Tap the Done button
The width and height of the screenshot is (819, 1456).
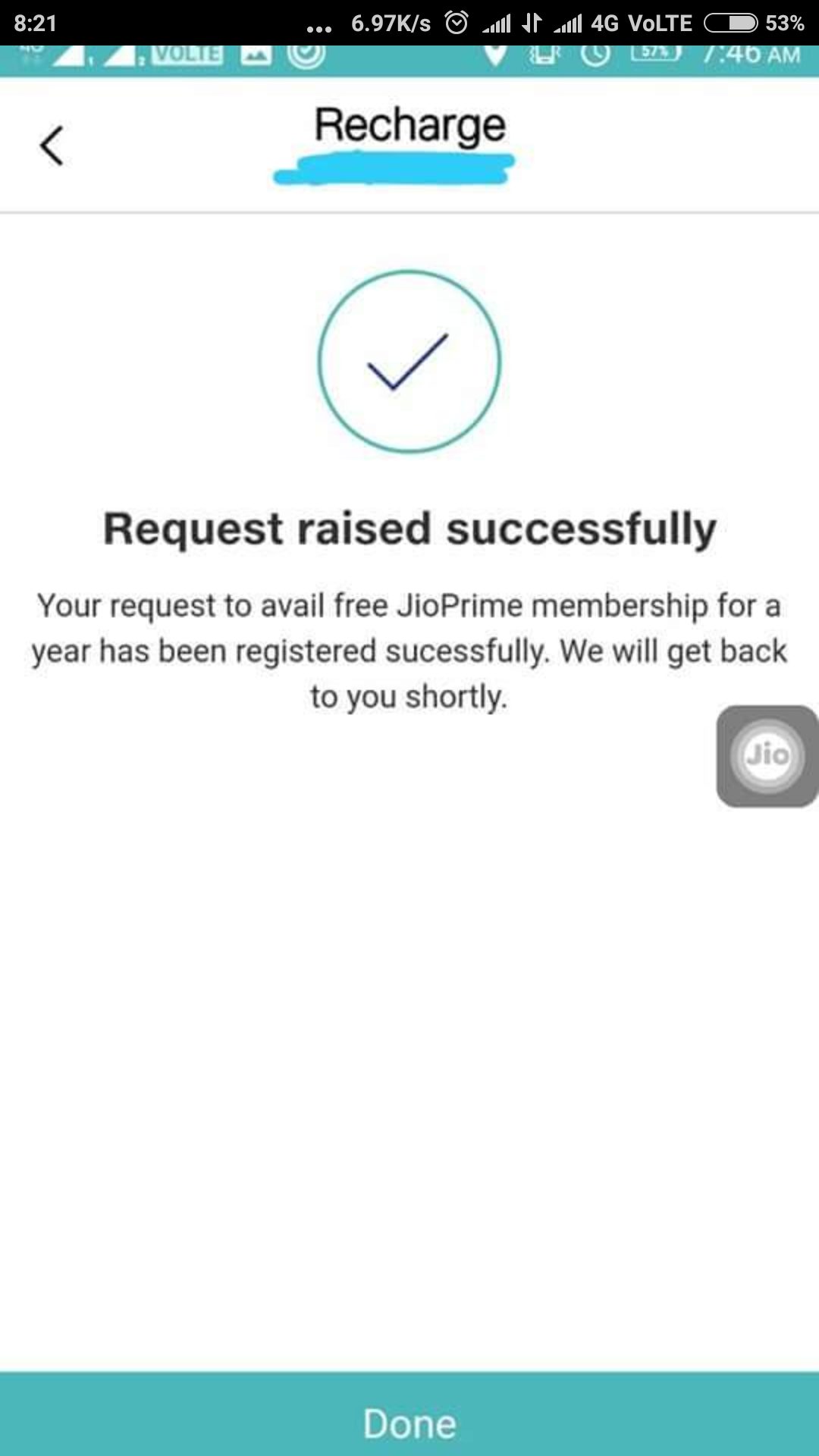click(409, 1414)
